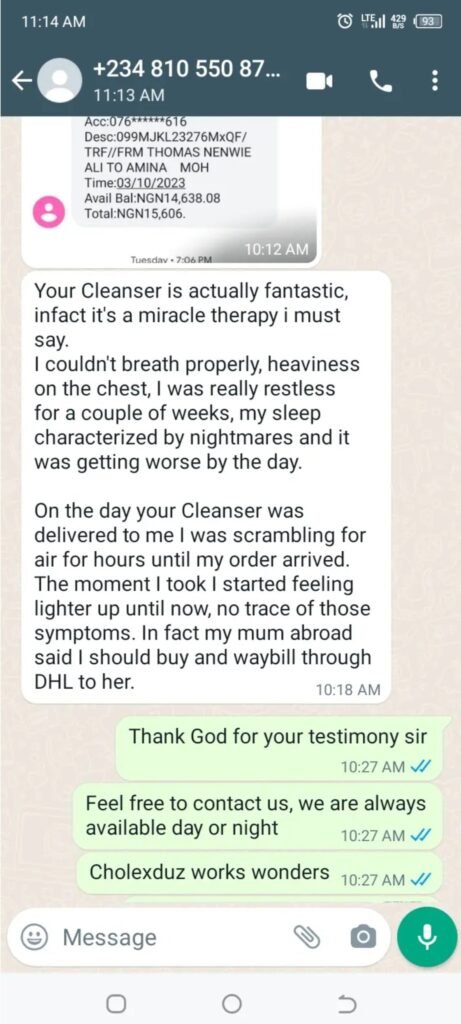Tap the voice message microphone button

427,937
